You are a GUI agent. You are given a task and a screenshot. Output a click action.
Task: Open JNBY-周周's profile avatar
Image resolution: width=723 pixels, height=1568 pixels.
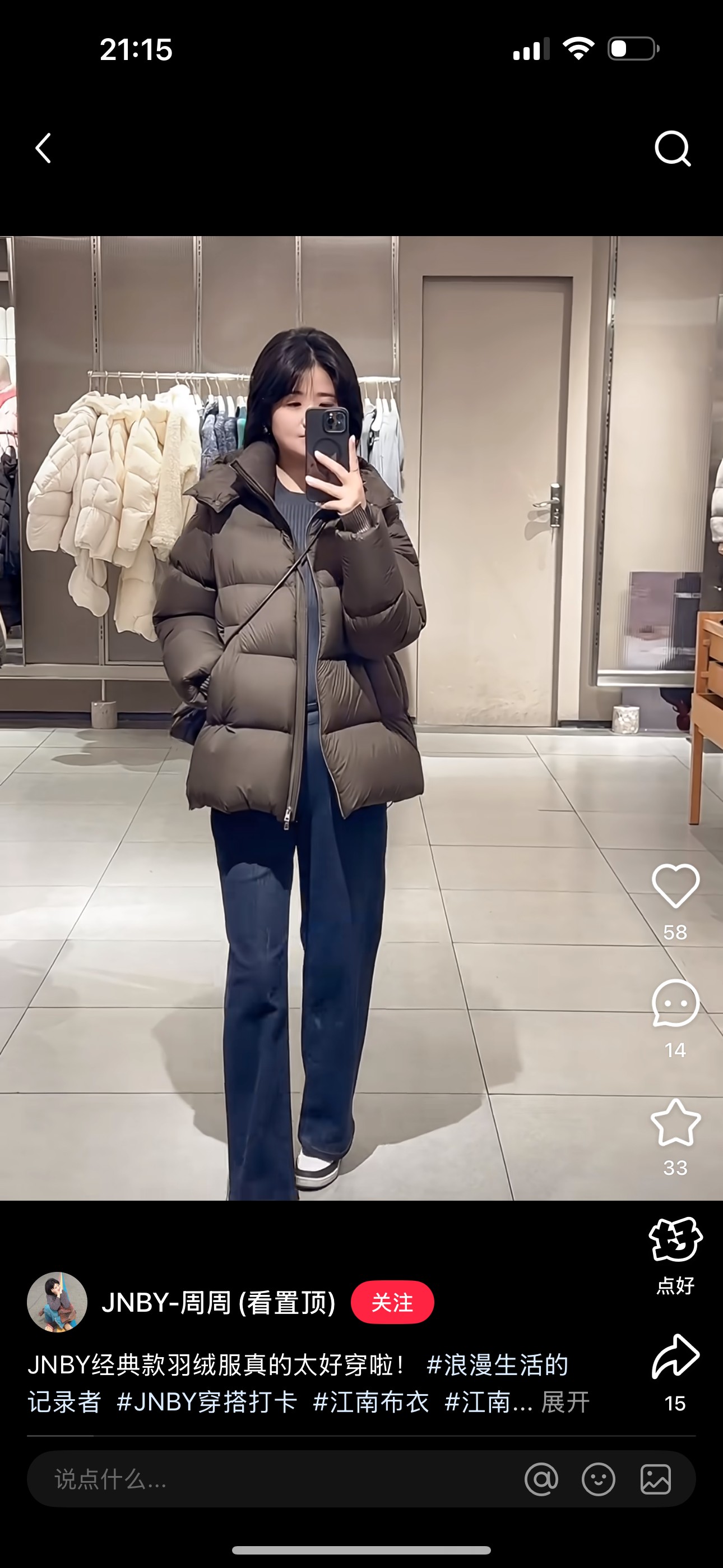coord(57,1302)
